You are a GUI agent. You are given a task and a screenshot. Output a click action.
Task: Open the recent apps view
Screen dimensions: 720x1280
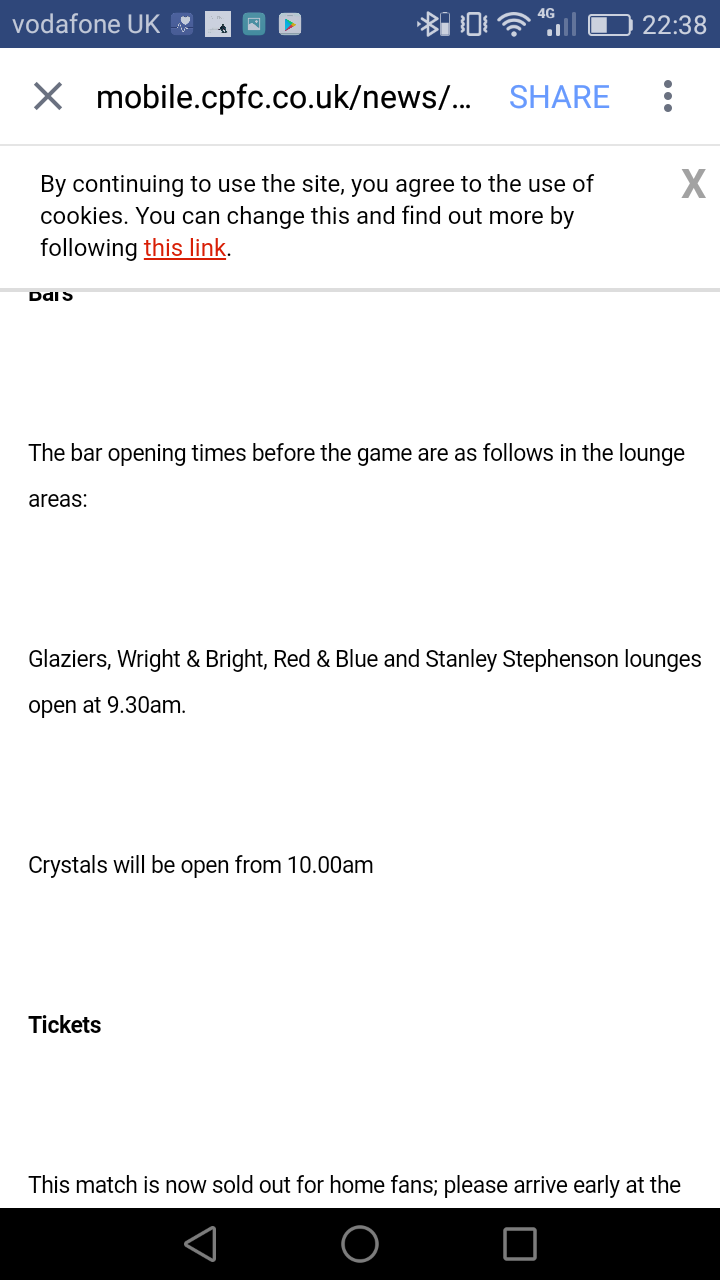click(520, 1244)
